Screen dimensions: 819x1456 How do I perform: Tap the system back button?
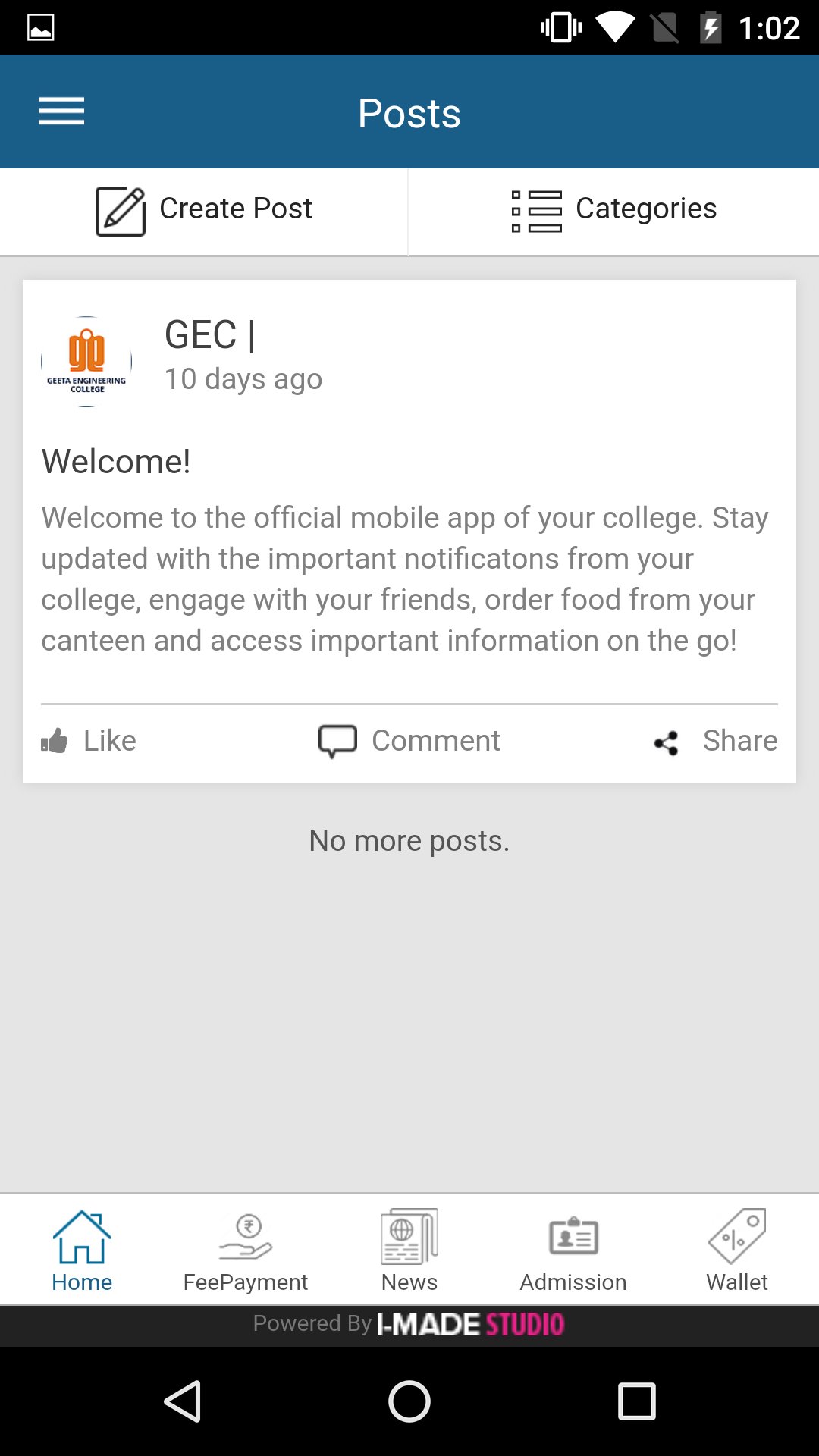pos(183,1401)
